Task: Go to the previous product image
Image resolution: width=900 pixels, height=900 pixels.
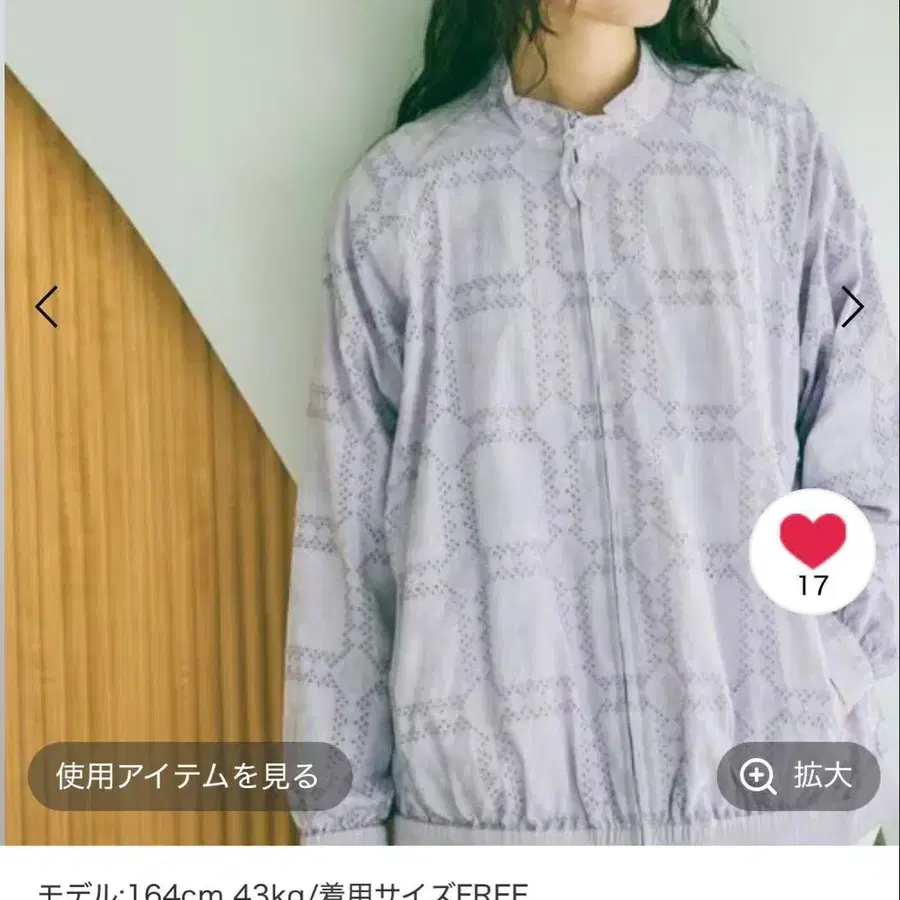Action: pyautogui.click(x=46, y=307)
